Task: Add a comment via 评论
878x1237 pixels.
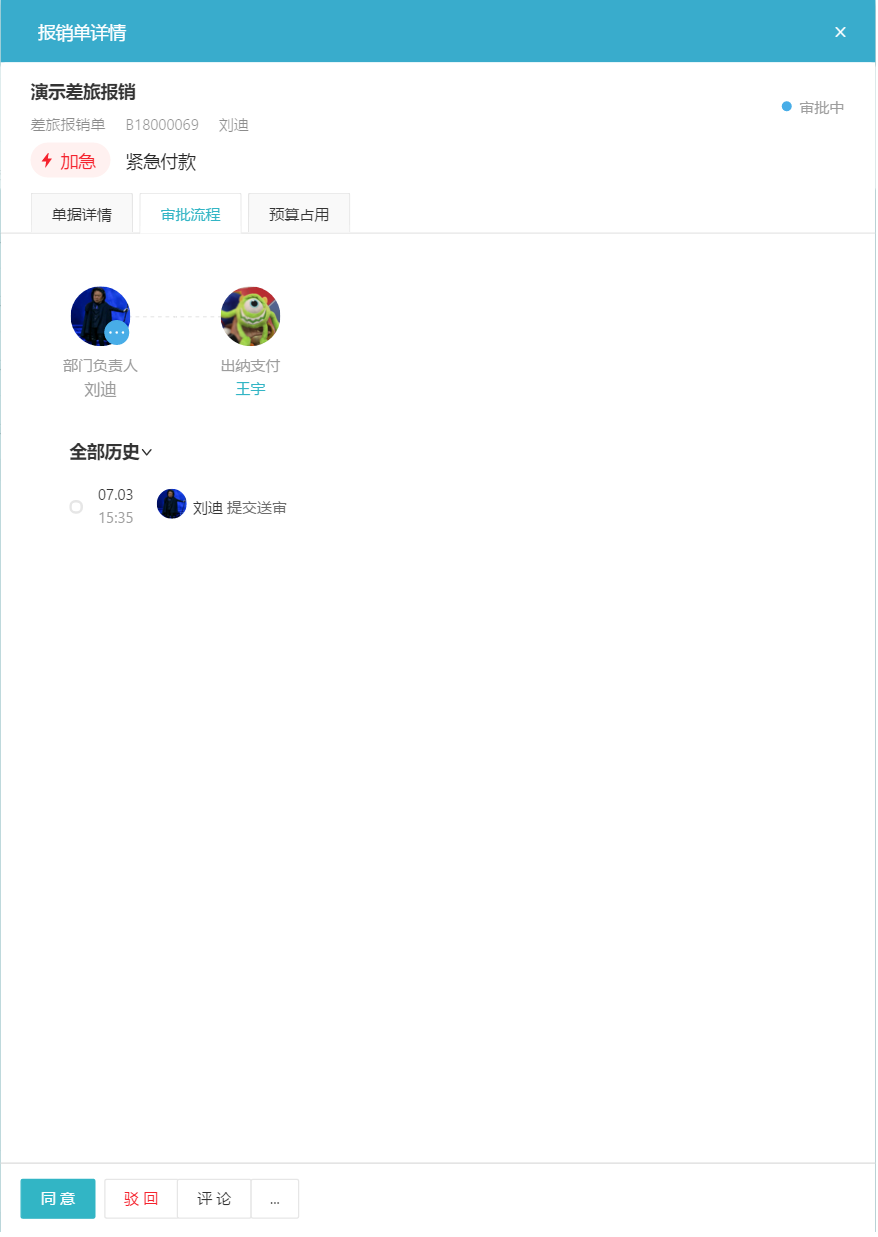Action: (214, 1198)
